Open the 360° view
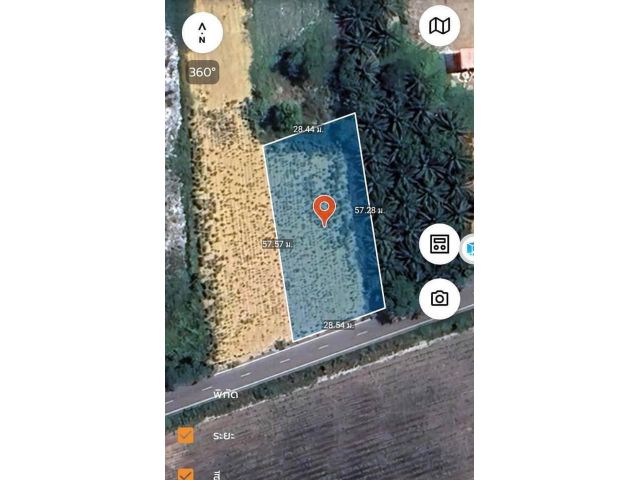This screenshot has height=480, width=640. 202,72
